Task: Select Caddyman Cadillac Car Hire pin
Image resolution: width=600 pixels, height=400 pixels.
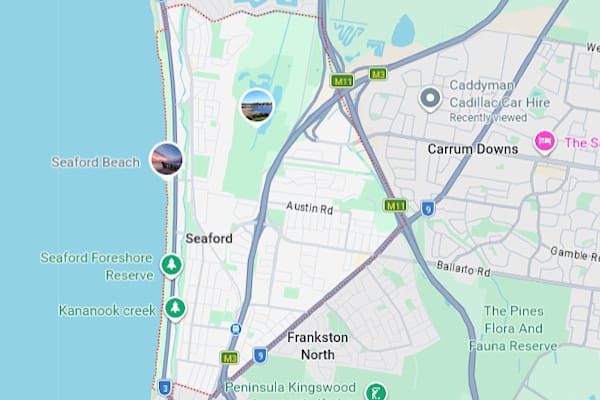Action: 431,98
